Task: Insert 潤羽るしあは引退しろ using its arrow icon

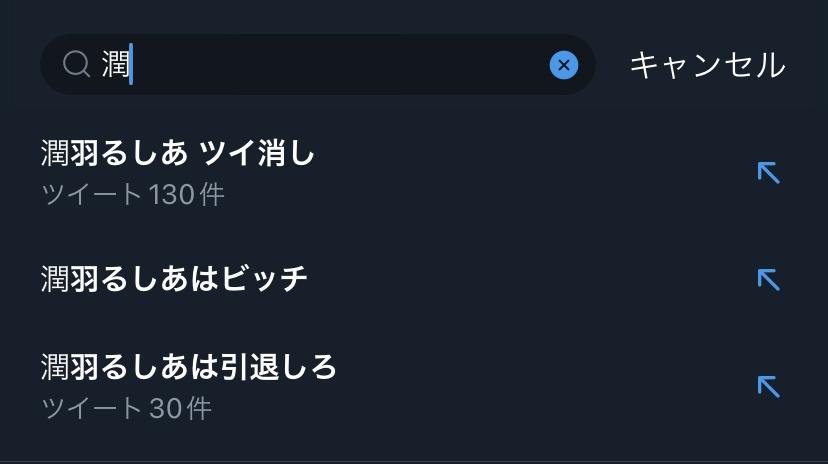Action: pyautogui.click(x=768, y=386)
